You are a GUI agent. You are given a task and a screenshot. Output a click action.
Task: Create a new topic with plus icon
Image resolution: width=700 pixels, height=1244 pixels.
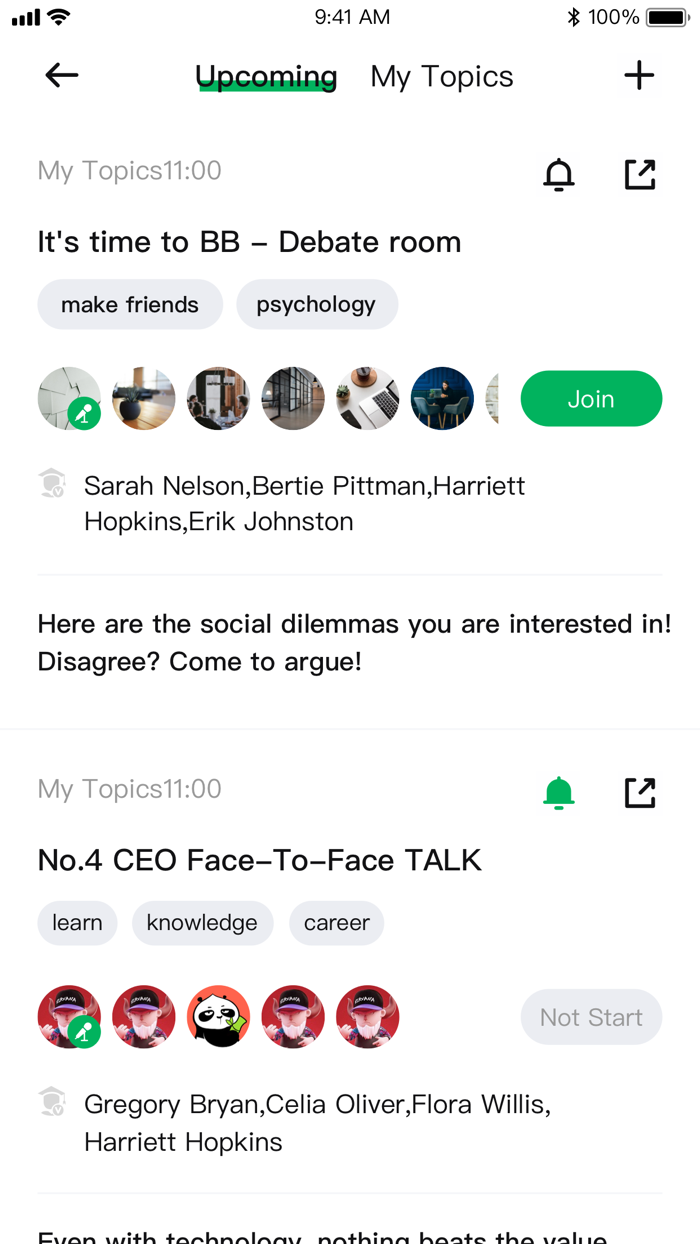click(x=639, y=76)
